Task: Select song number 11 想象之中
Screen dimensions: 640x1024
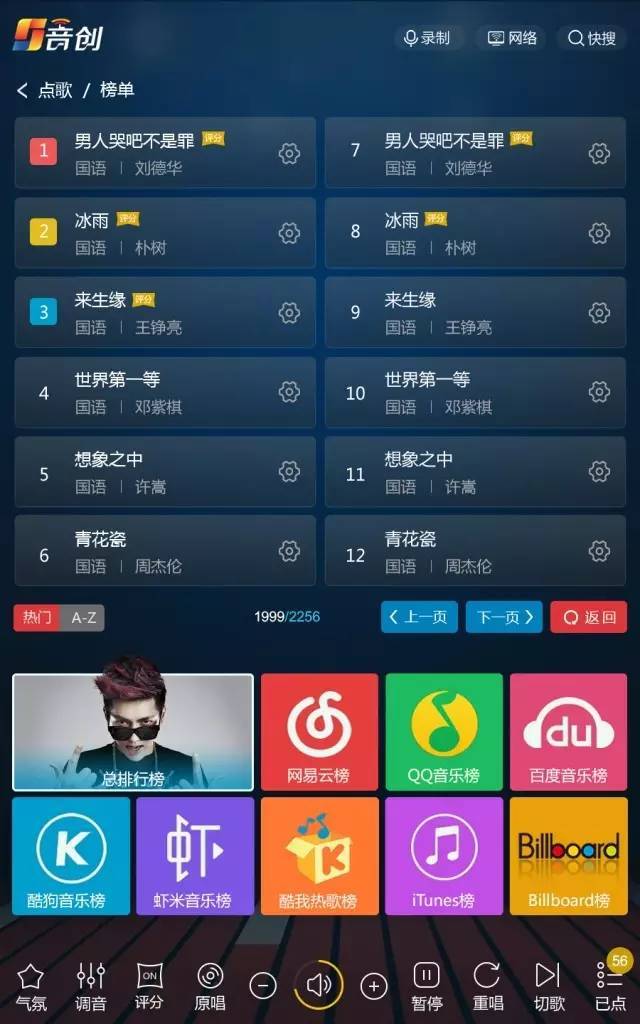Action: pos(460,472)
